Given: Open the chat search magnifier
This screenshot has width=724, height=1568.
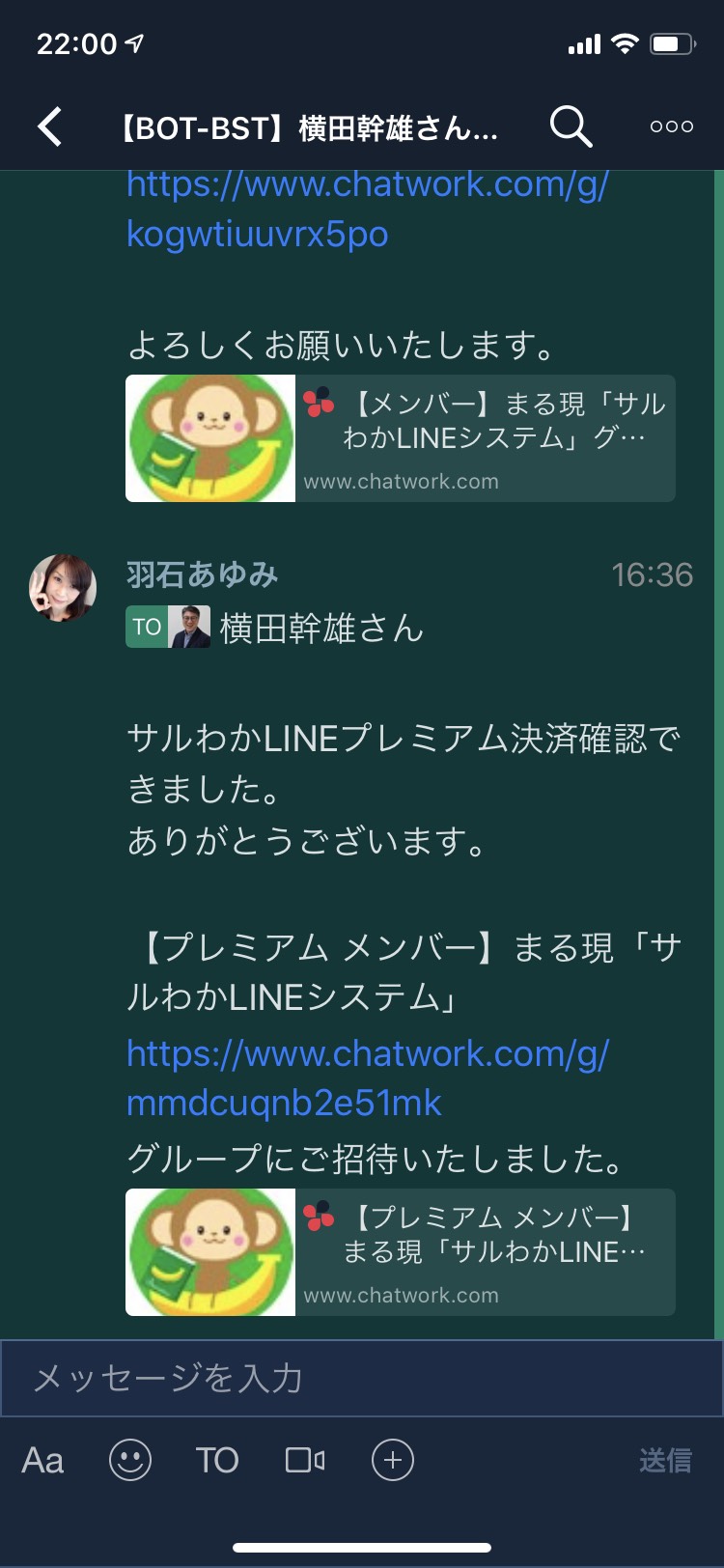Looking at the screenshot, I should 571,126.
